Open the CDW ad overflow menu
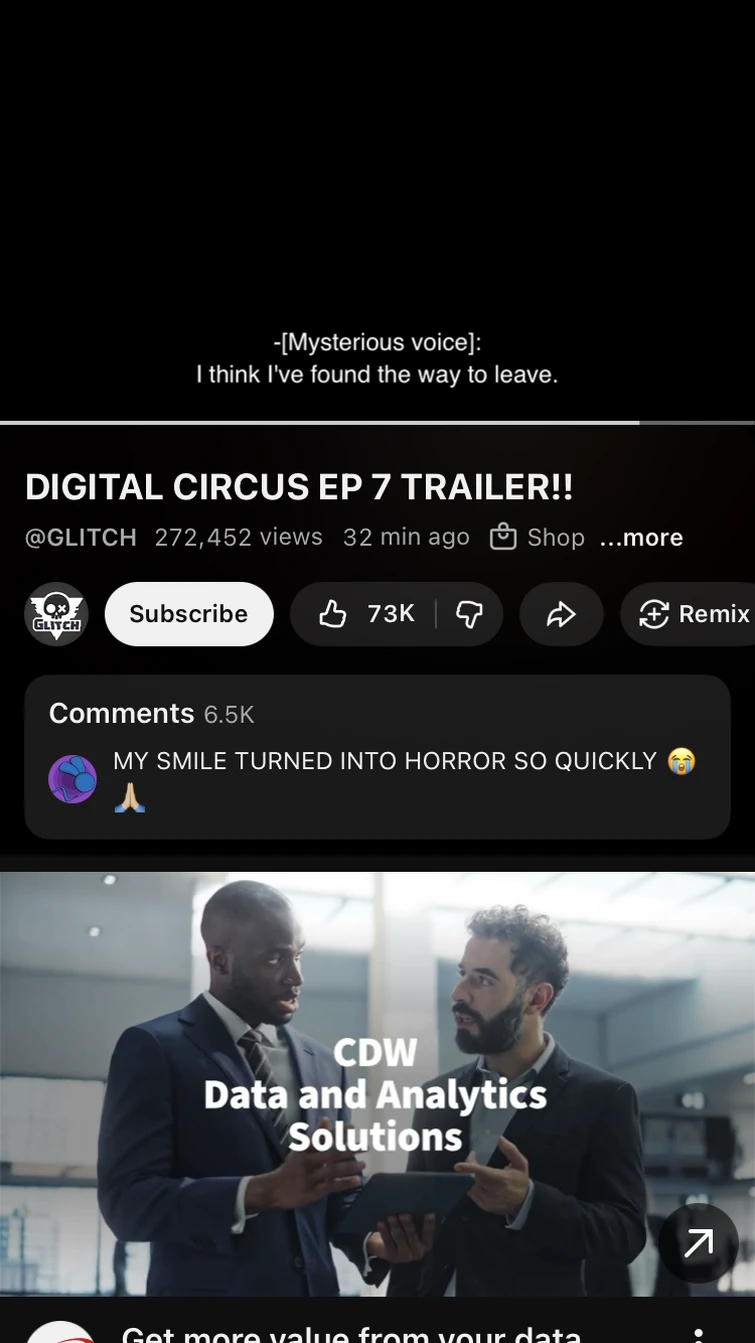 pos(698,1334)
